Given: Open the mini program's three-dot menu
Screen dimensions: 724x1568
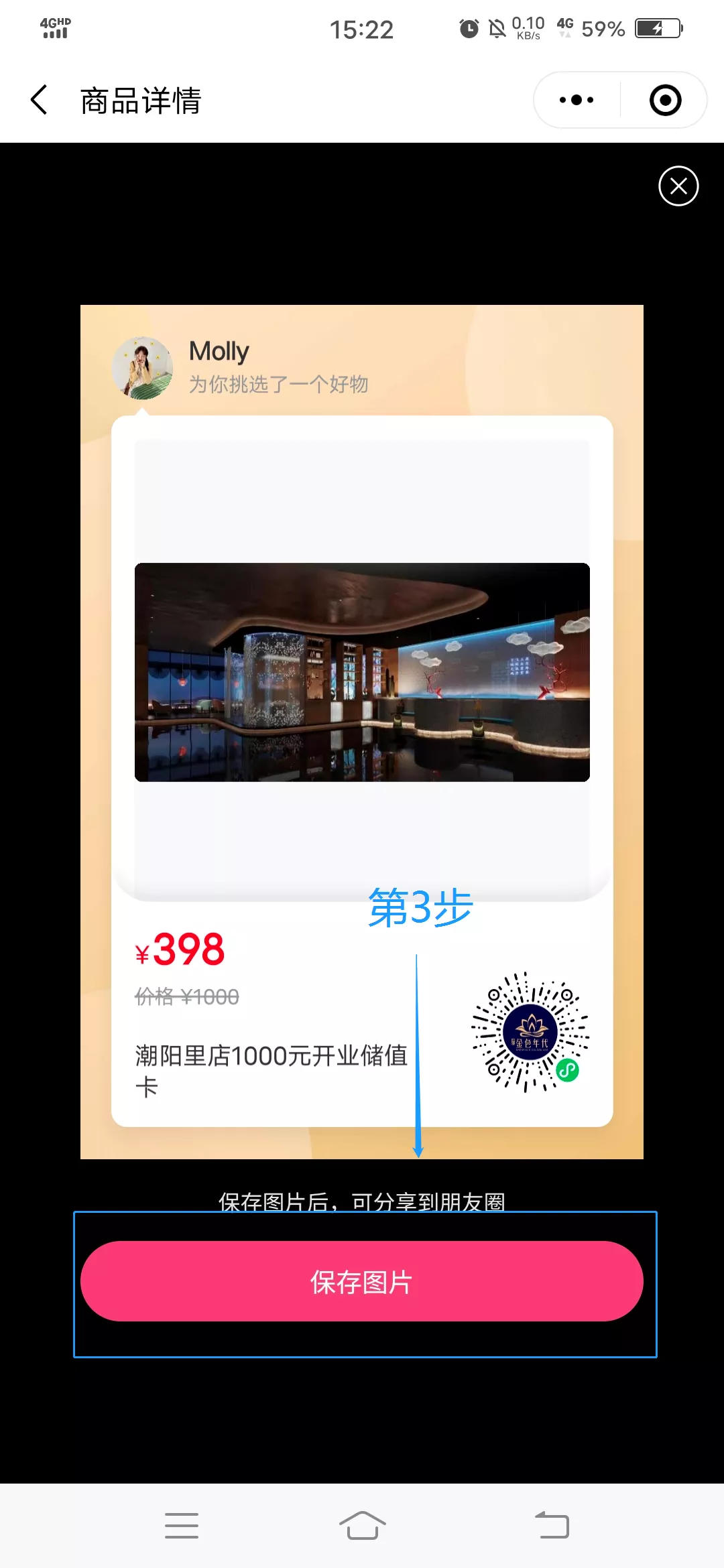Looking at the screenshot, I should (577, 101).
